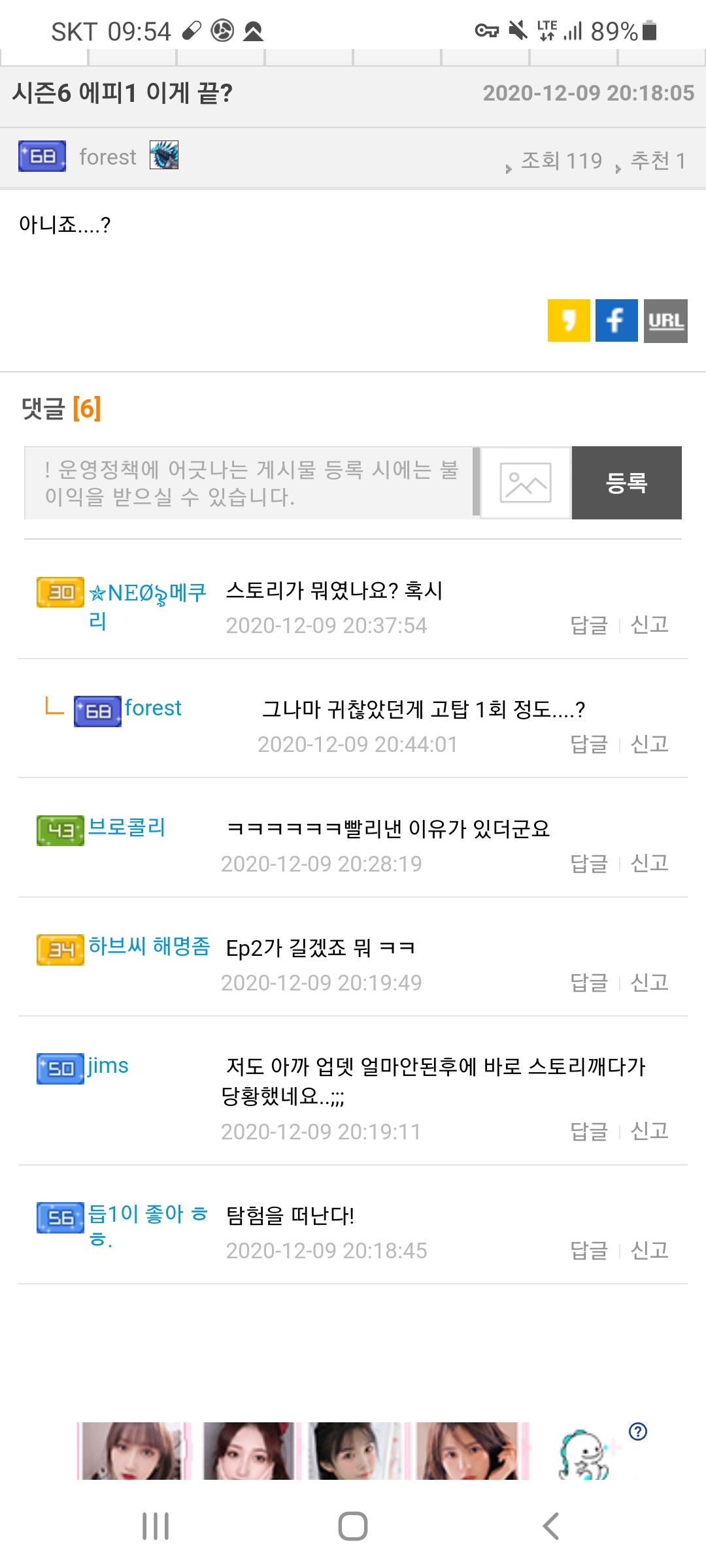Reply to ✮NEO메쿠리's comment
The height and width of the screenshot is (1568, 706).
(588, 625)
